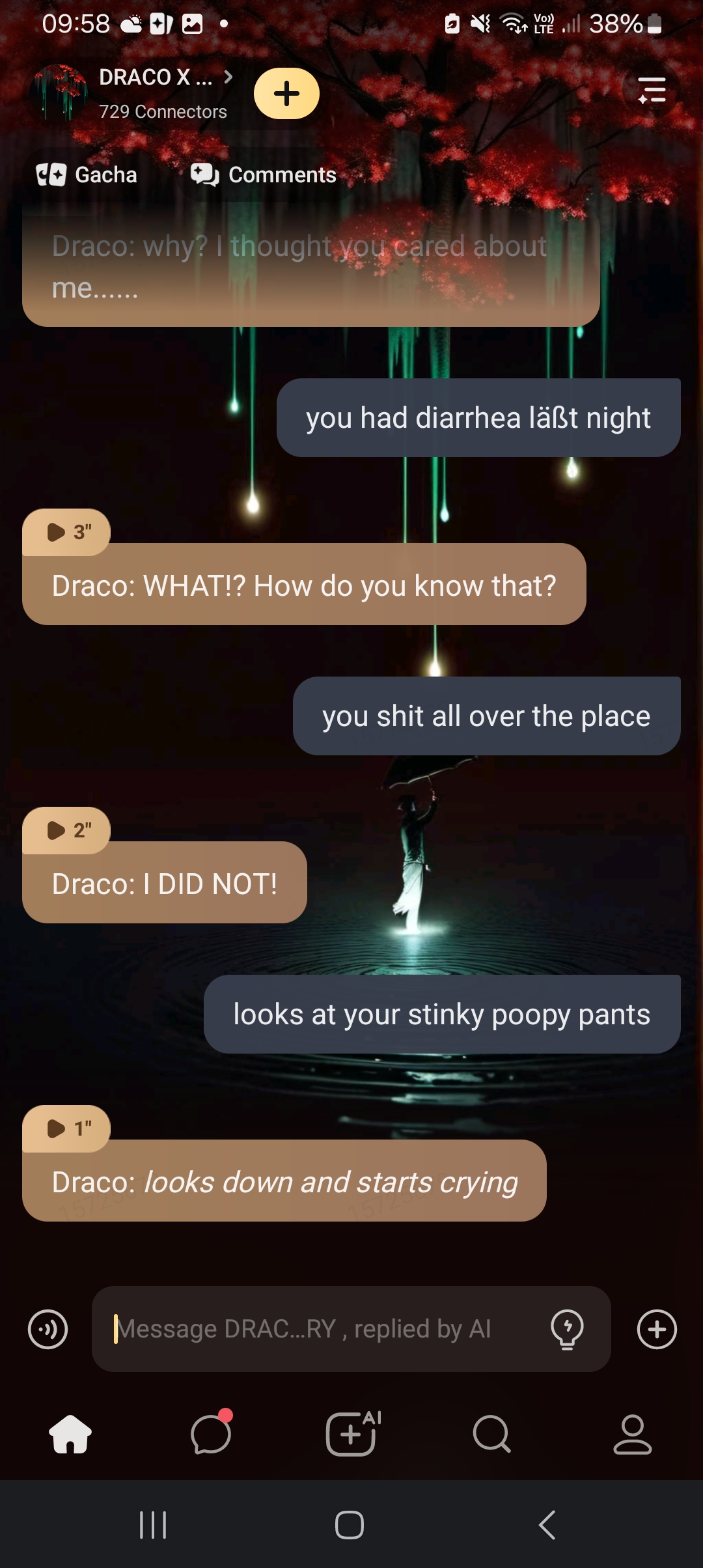The width and height of the screenshot is (703, 1568).
Task: Get reply suggestions via lightbulb icon
Action: click(567, 1329)
